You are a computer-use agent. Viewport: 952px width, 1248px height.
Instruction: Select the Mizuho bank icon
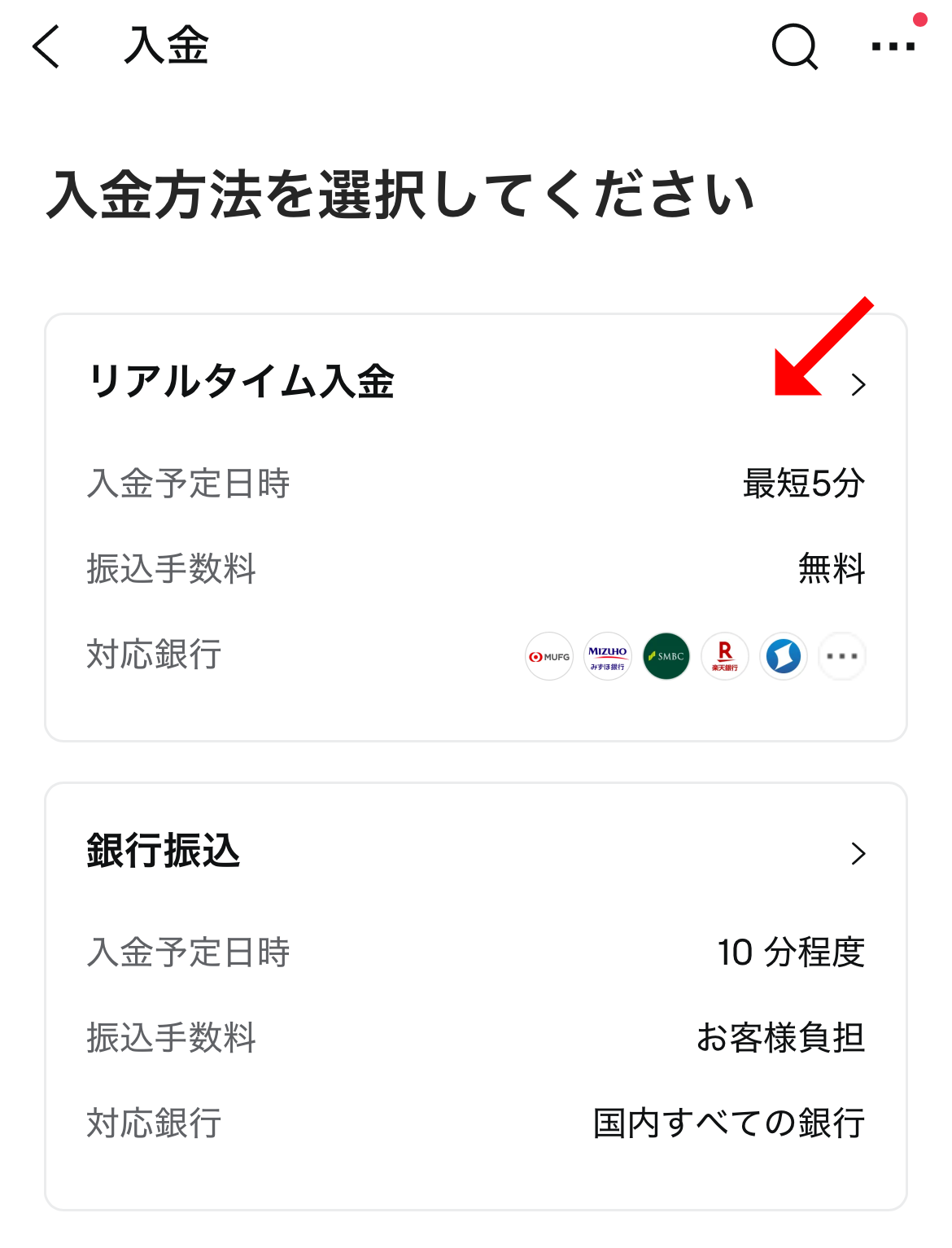tap(607, 656)
